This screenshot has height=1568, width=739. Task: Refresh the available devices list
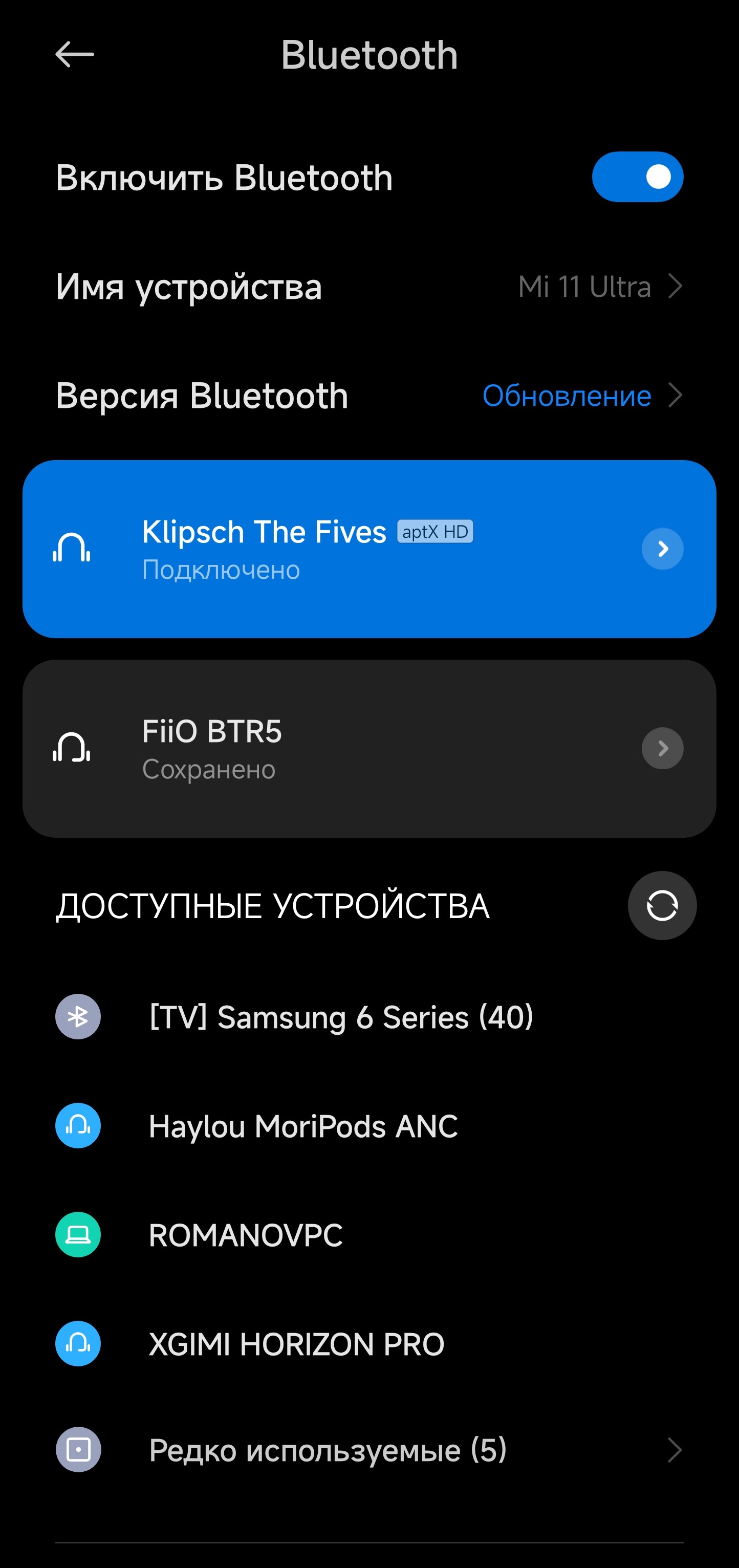662,906
